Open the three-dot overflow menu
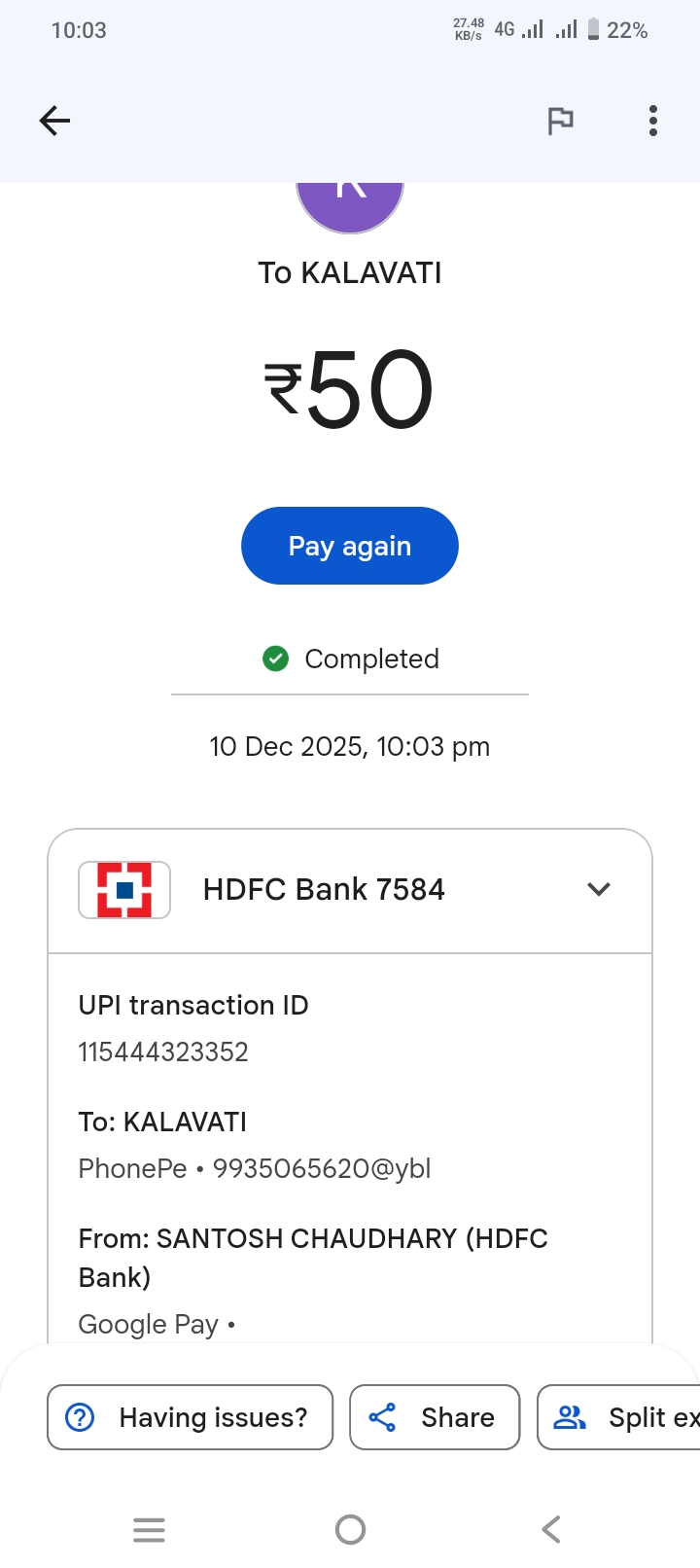 [653, 121]
